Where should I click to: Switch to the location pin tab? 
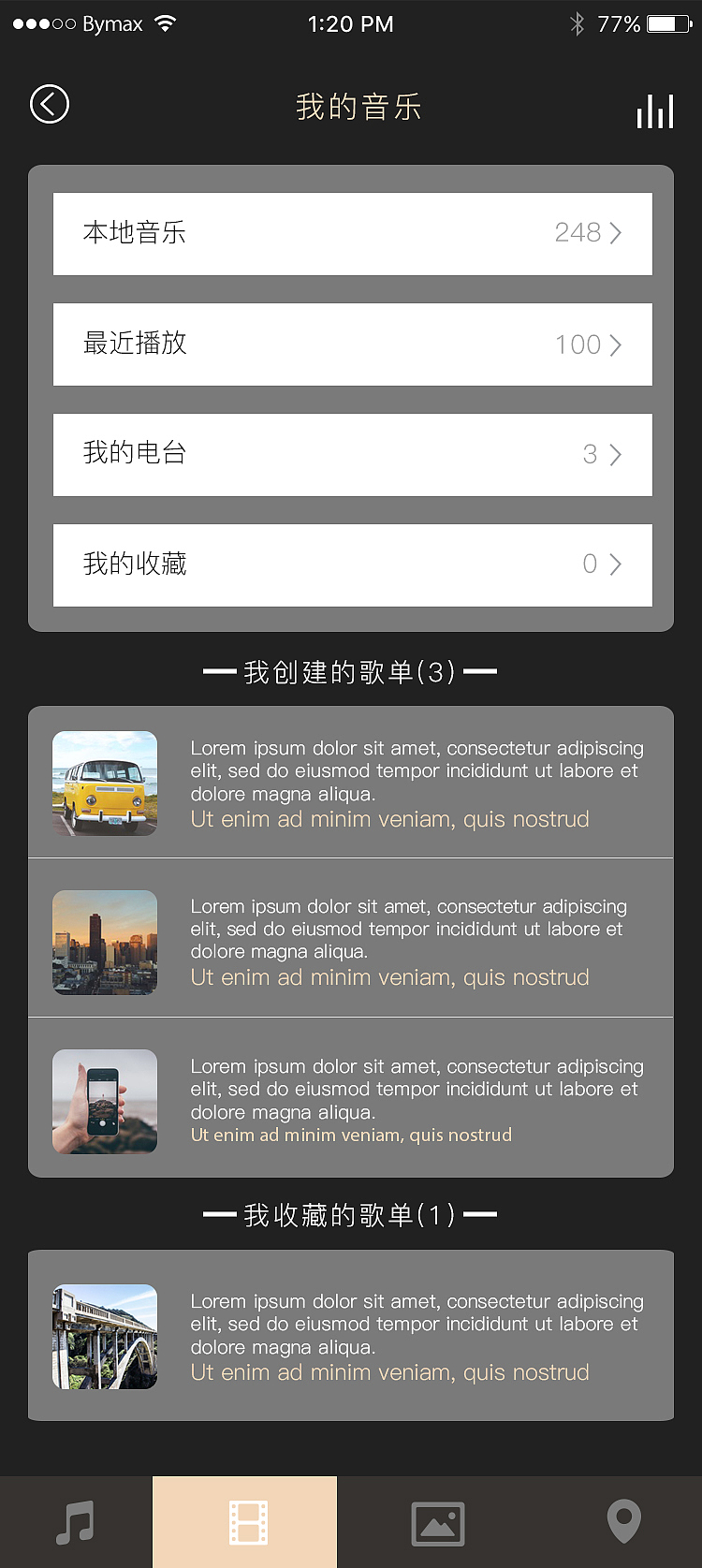[623, 1522]
